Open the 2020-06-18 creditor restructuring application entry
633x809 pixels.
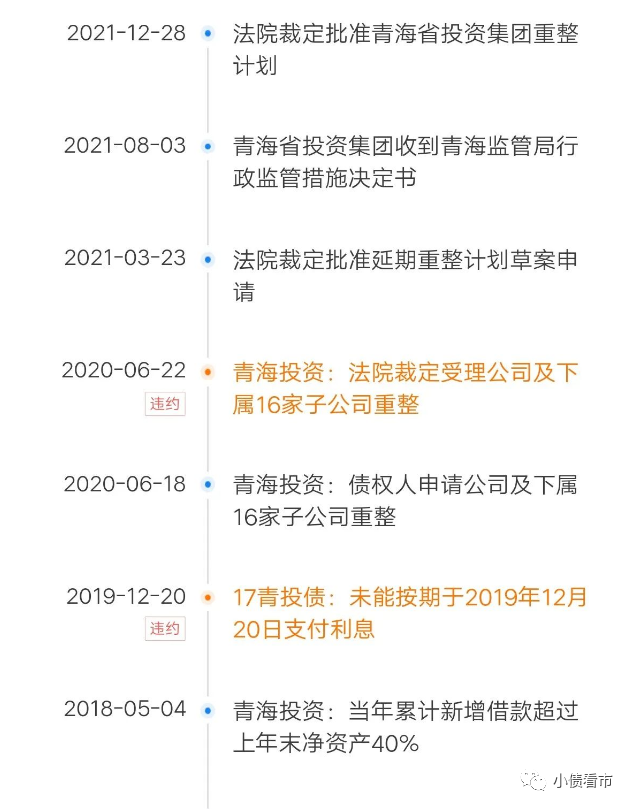coord(405,501)
